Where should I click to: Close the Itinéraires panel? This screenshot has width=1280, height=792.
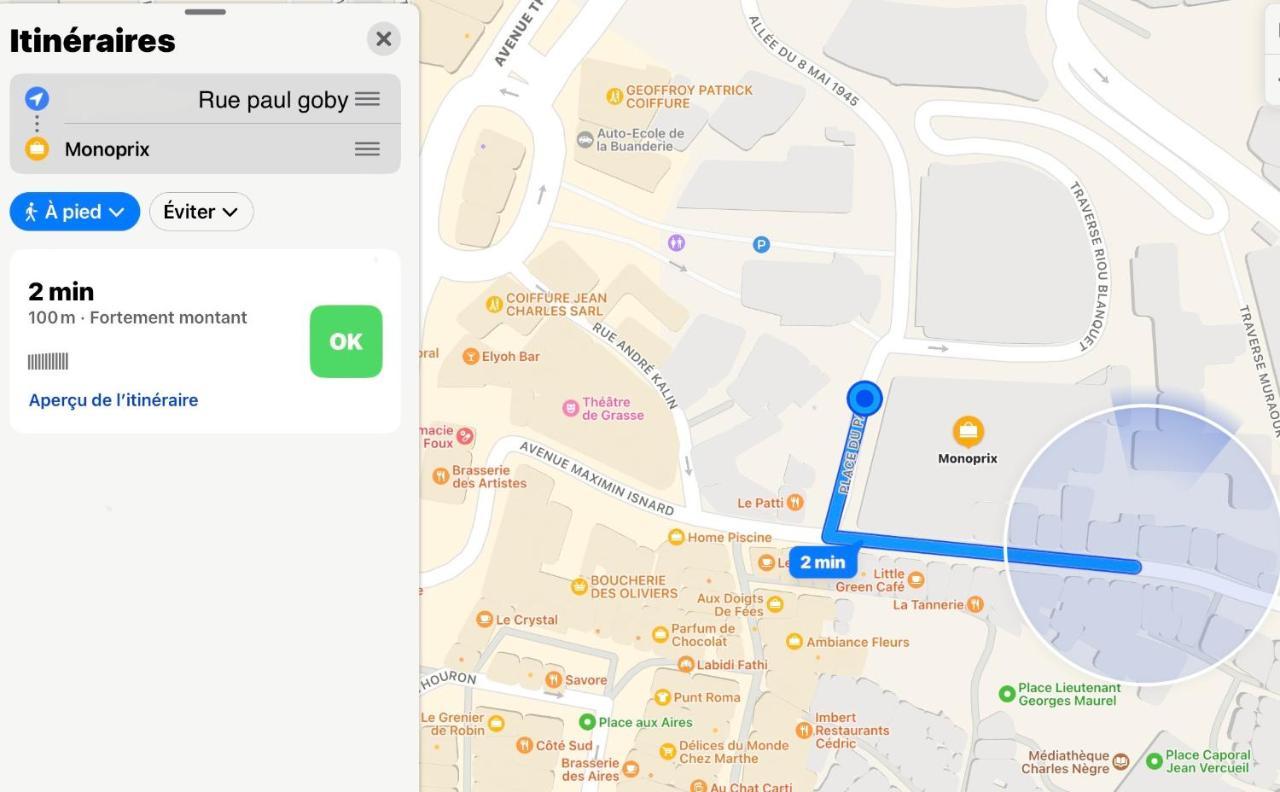[x=383, y=39]
